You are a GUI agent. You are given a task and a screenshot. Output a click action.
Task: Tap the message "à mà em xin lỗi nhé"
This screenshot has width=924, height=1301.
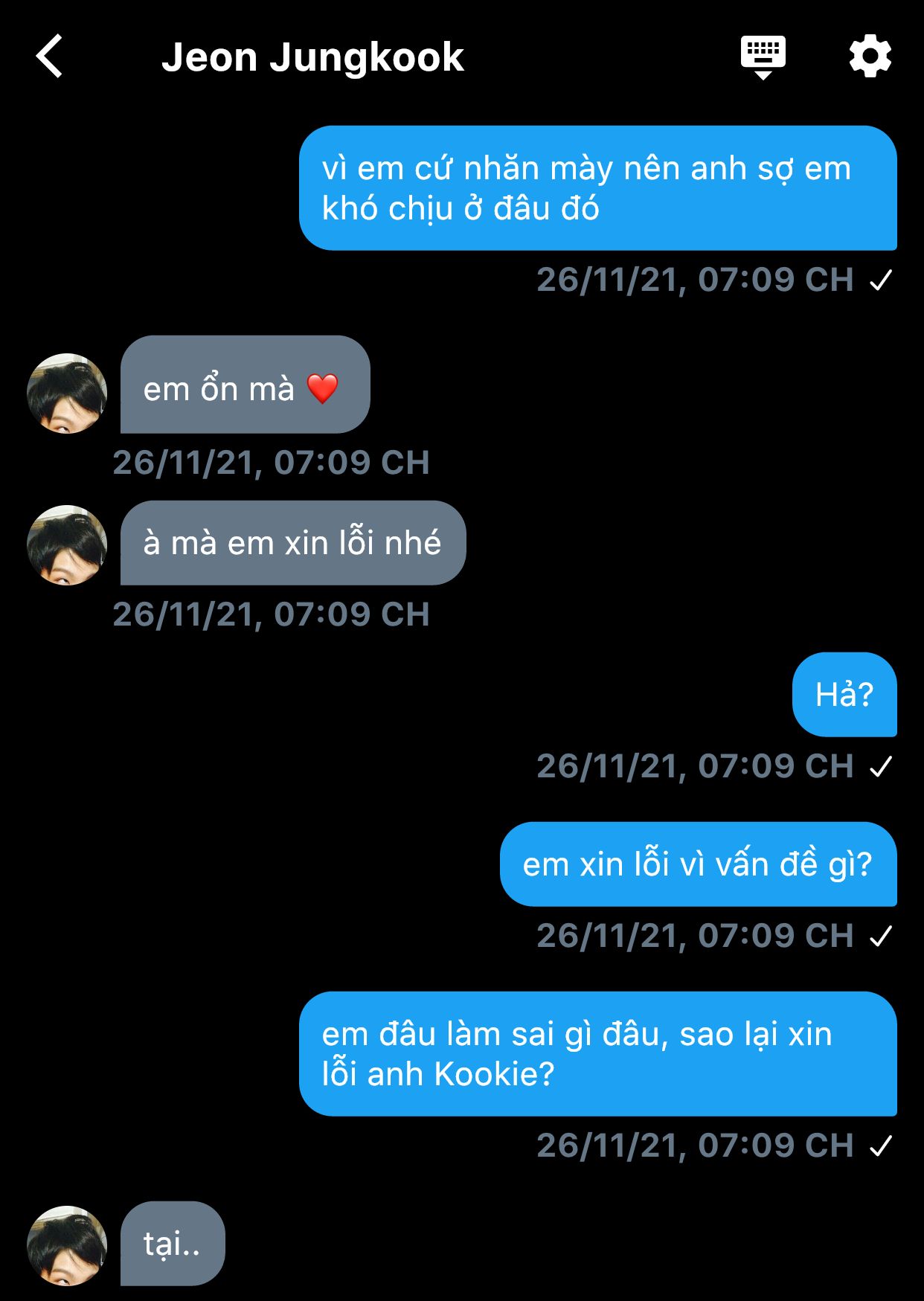point(292,543)
